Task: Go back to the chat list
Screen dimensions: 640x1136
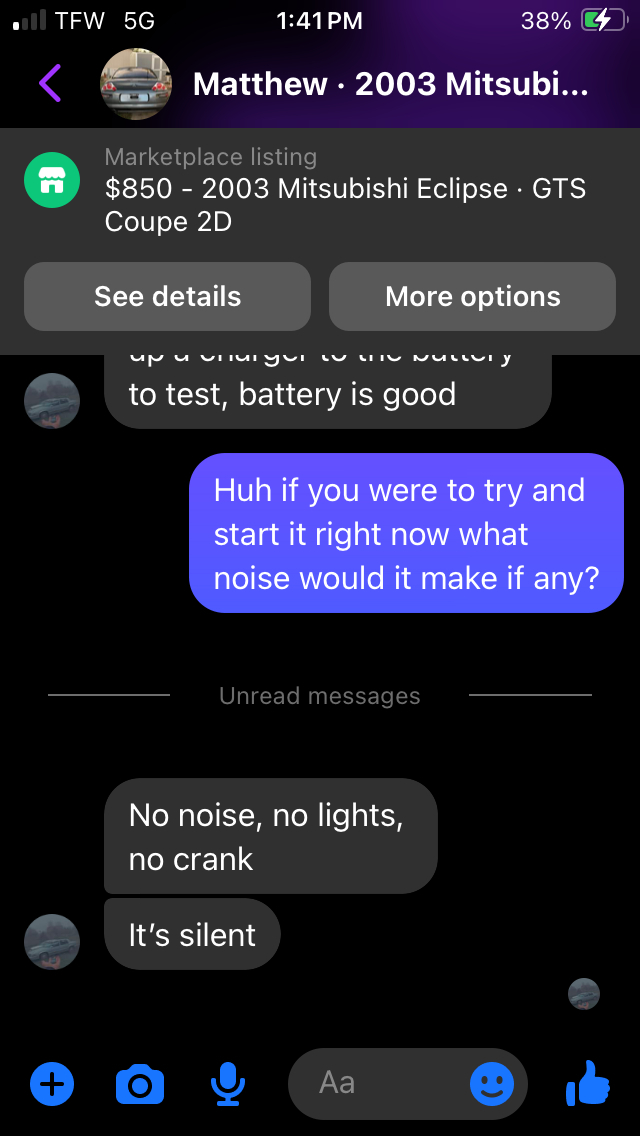Action: tap(50, 83)
